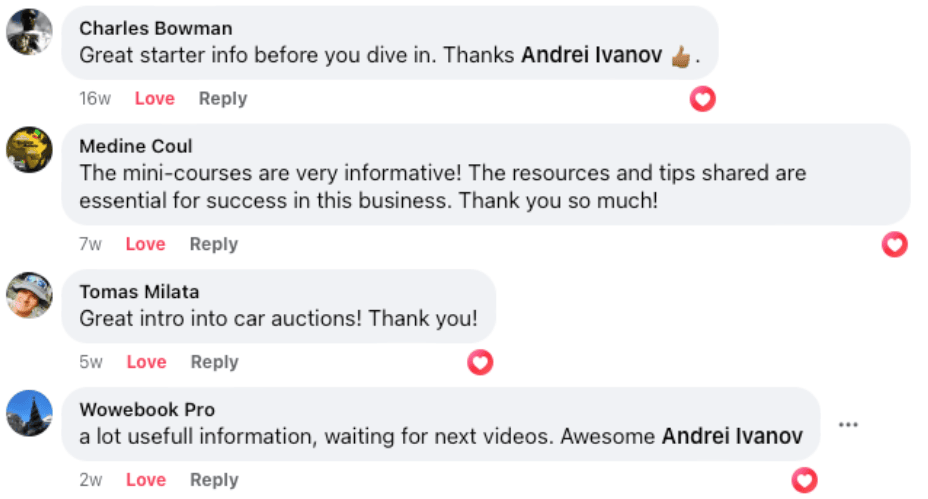Reply to Medine Coul's comment
Image resolution: width=928 pixels, height=499 pixels.
213,244
